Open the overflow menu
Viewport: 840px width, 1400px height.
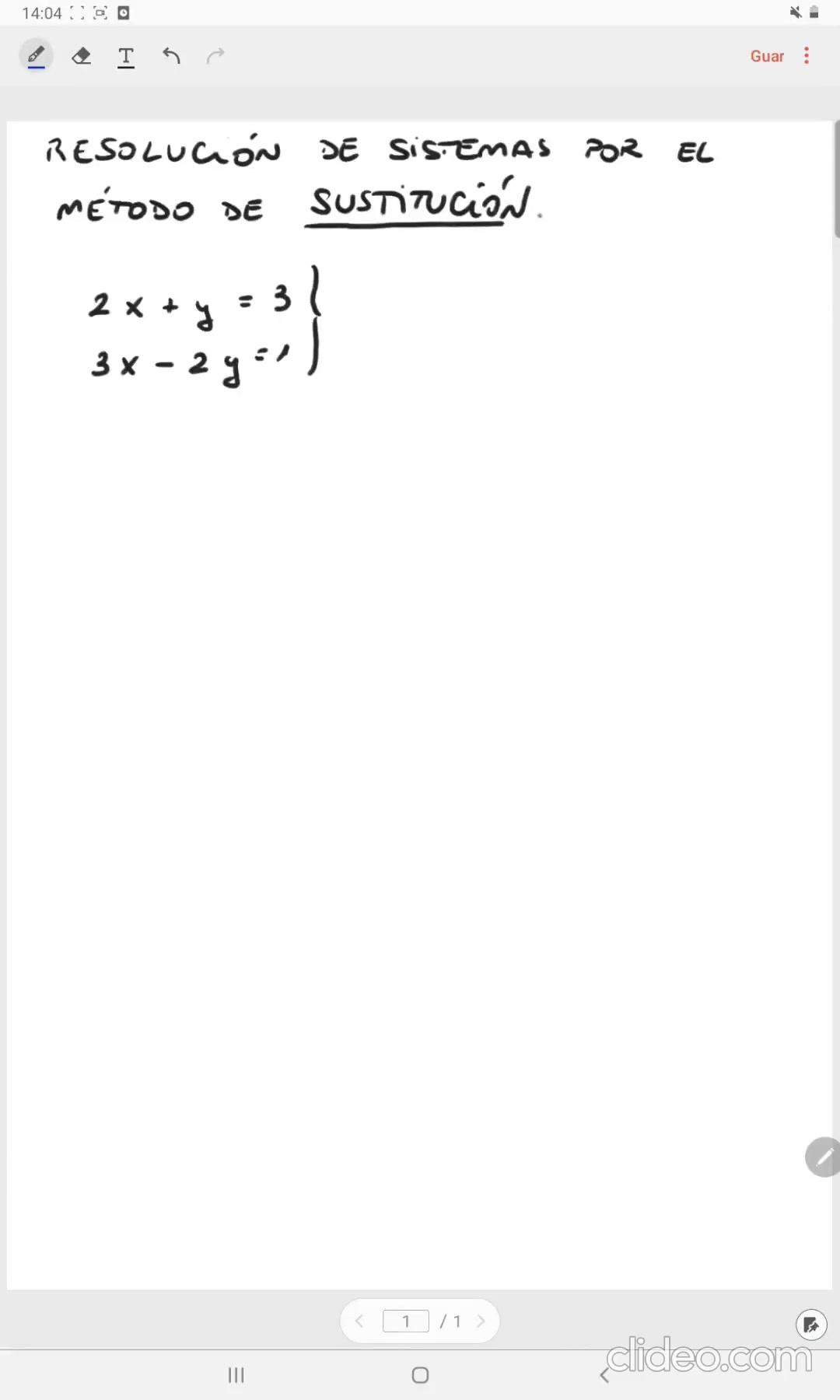807,56
